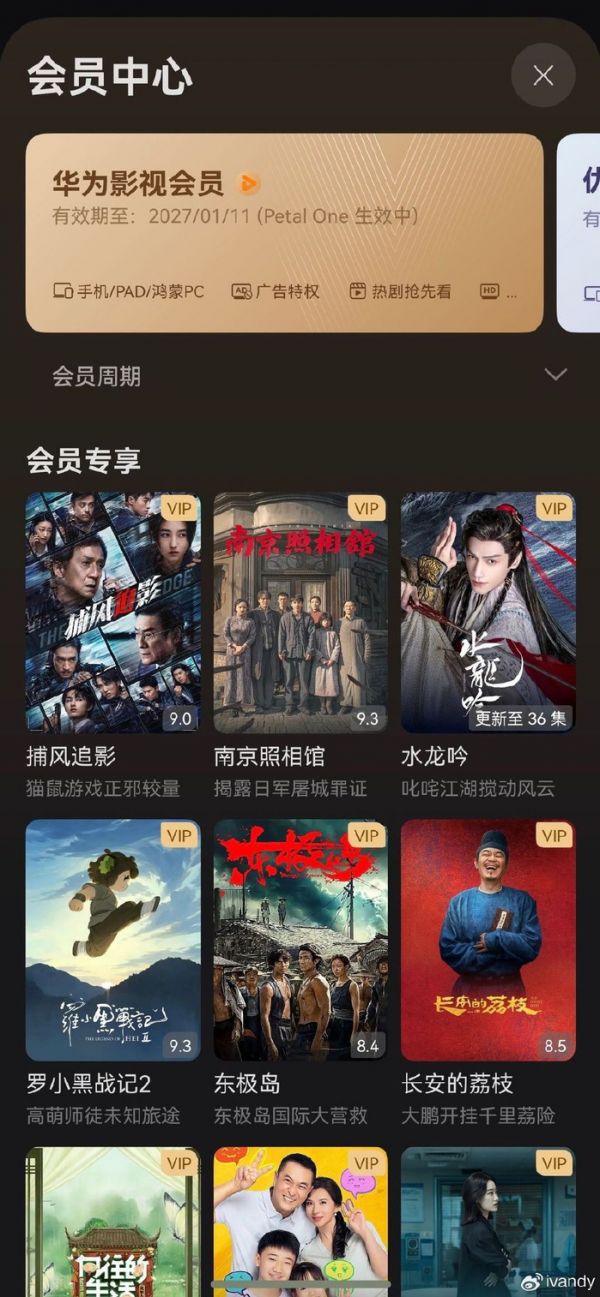Open the film 长安的荔枝

488,940
